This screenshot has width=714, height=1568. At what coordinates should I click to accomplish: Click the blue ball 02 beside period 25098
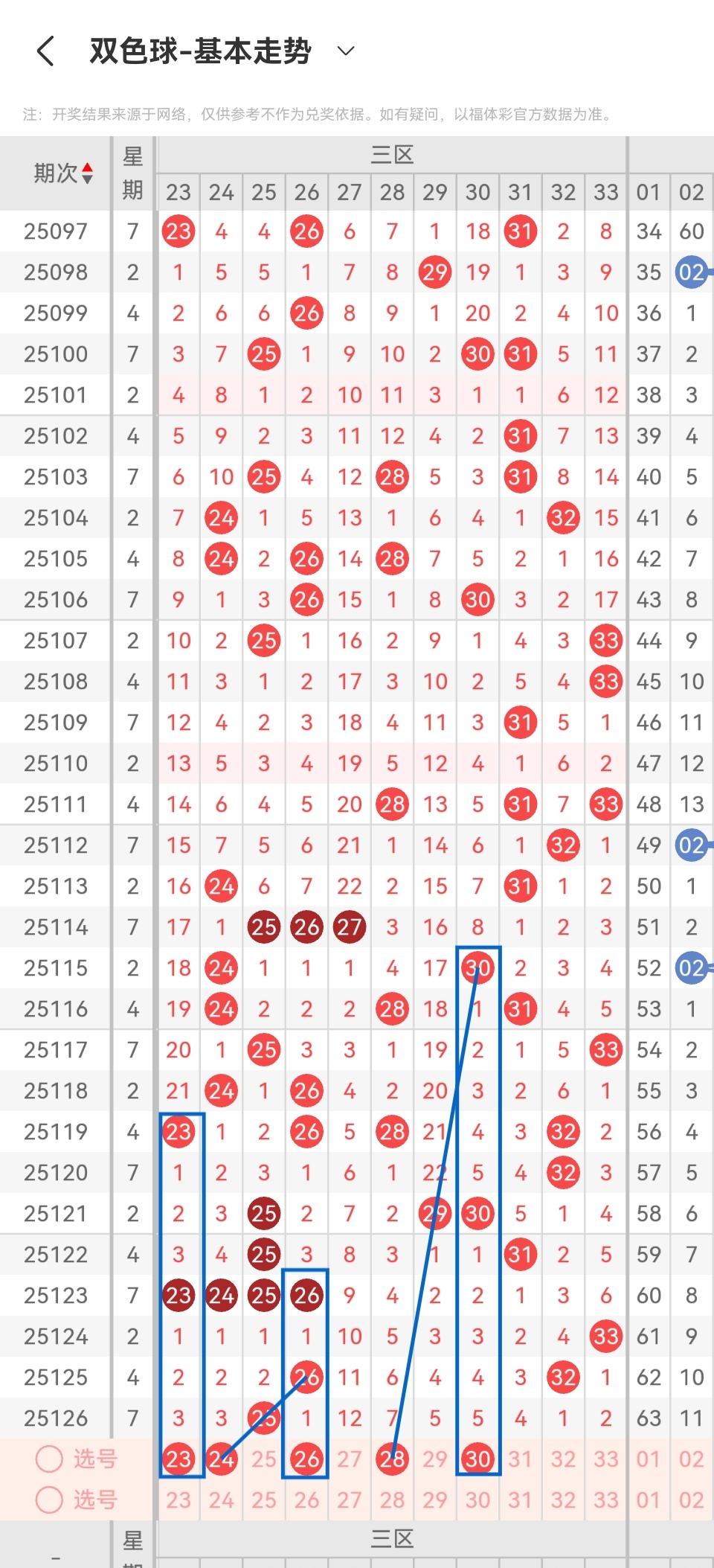pyautogui.click(x=691, y=272)
